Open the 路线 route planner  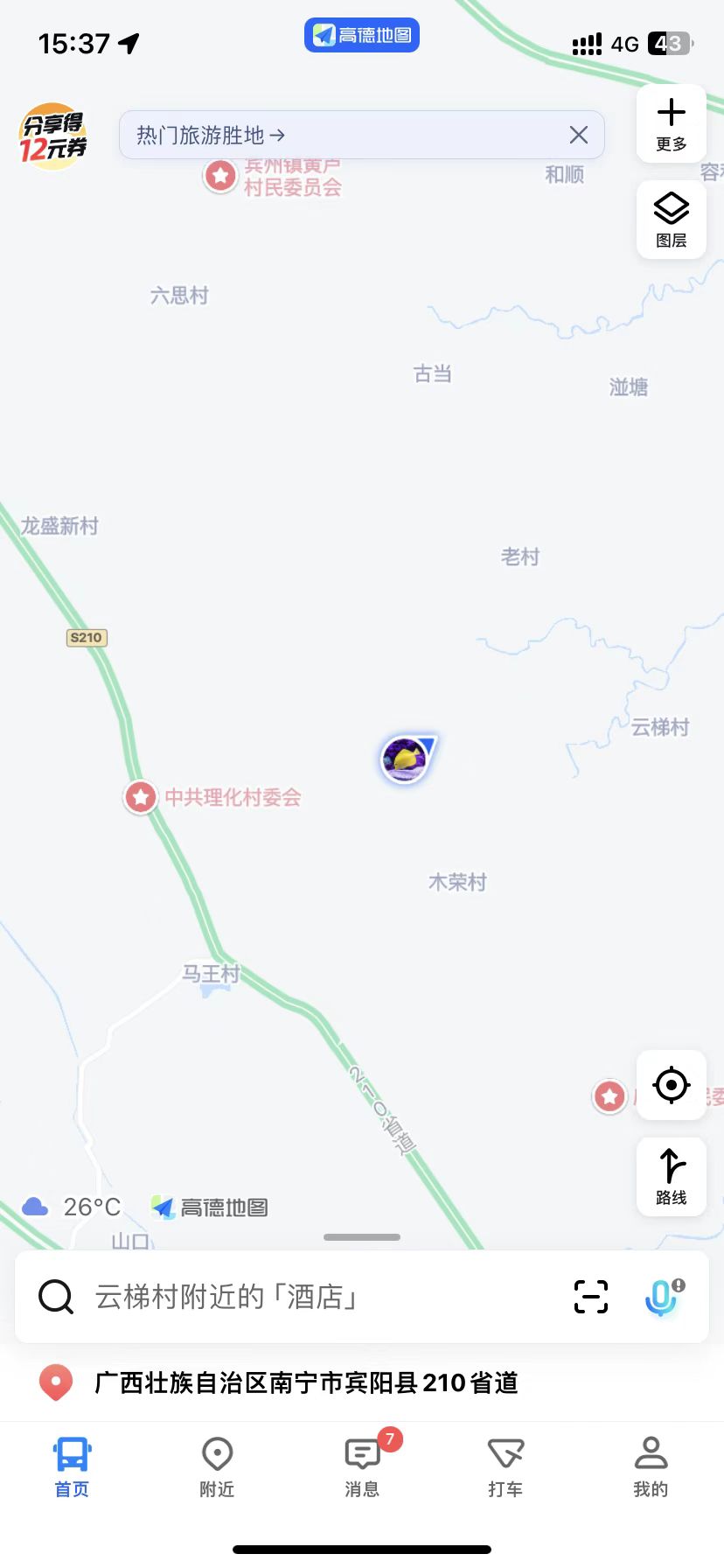pyautogui.click(x=671, y=1177)
